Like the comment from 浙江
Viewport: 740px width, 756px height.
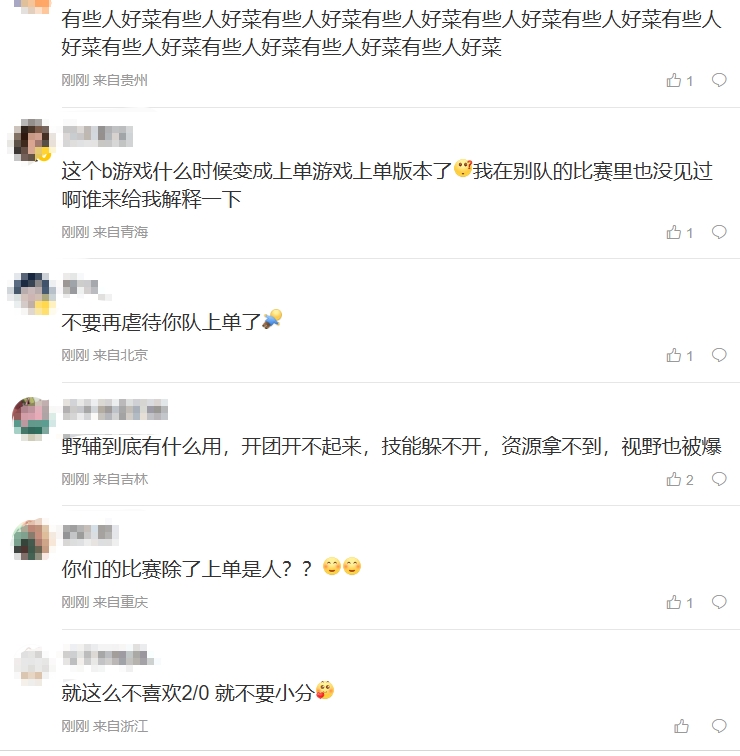pos(682,726)
